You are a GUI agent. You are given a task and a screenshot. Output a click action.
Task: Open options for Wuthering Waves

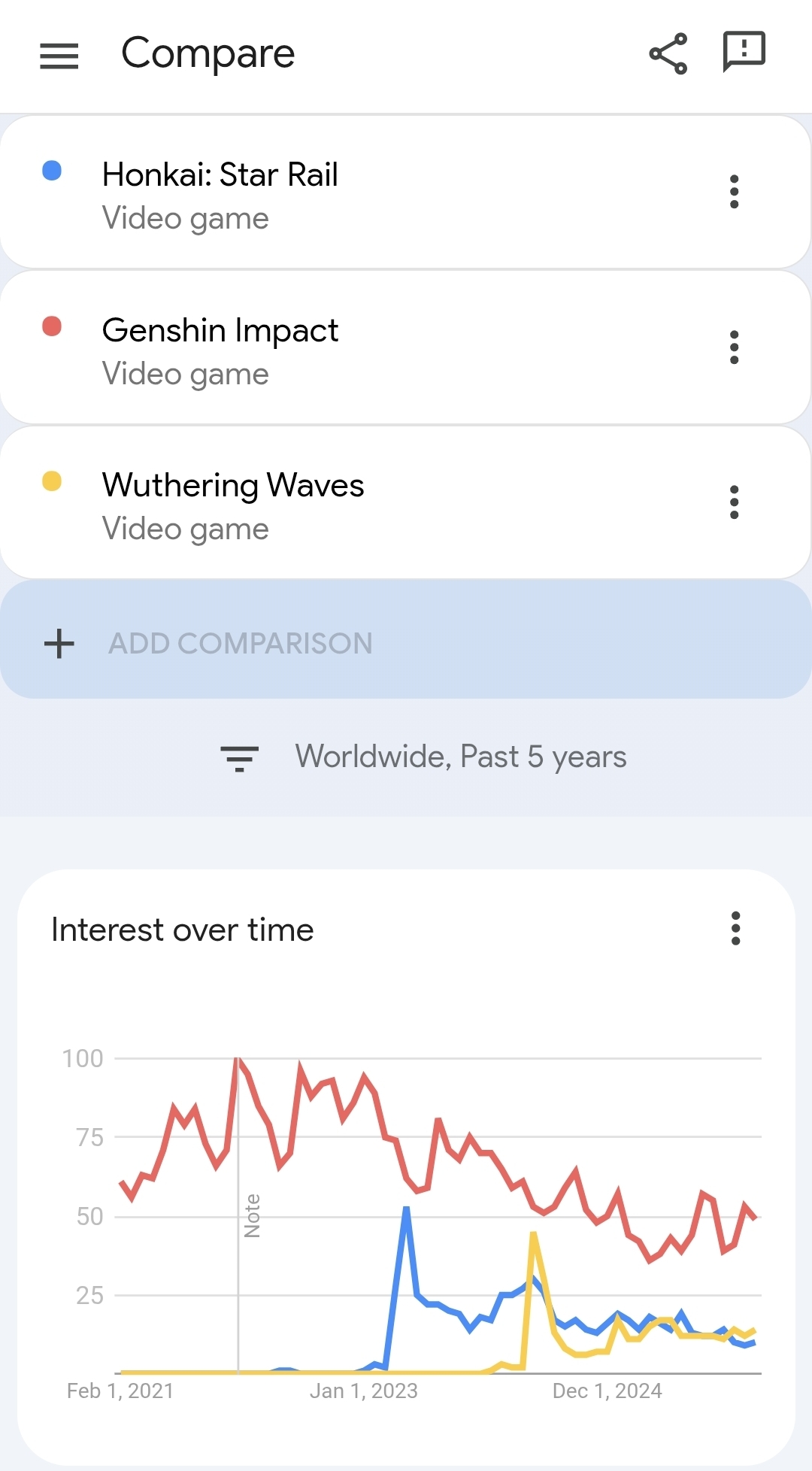tap(735, 502)
